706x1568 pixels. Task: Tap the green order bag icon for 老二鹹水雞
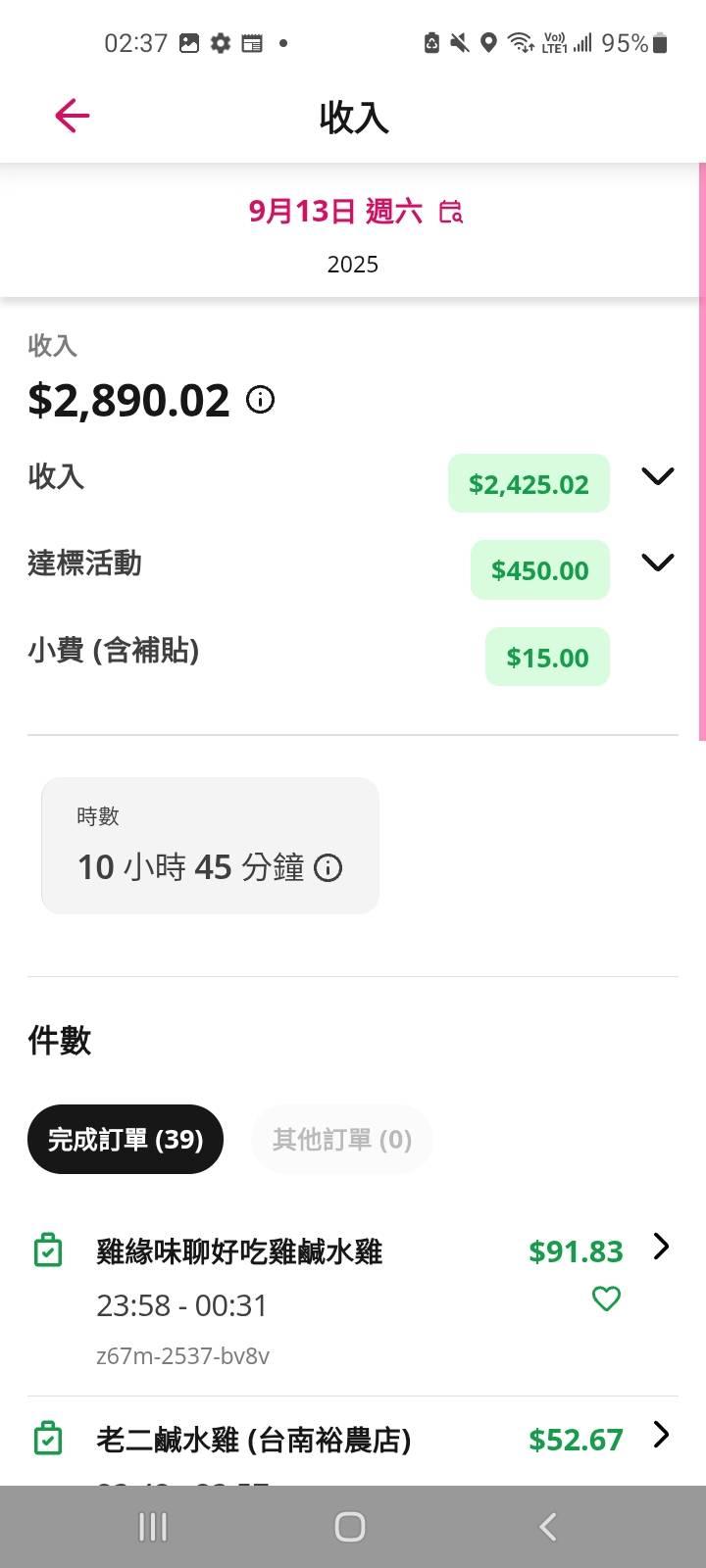click(50, 1439)
